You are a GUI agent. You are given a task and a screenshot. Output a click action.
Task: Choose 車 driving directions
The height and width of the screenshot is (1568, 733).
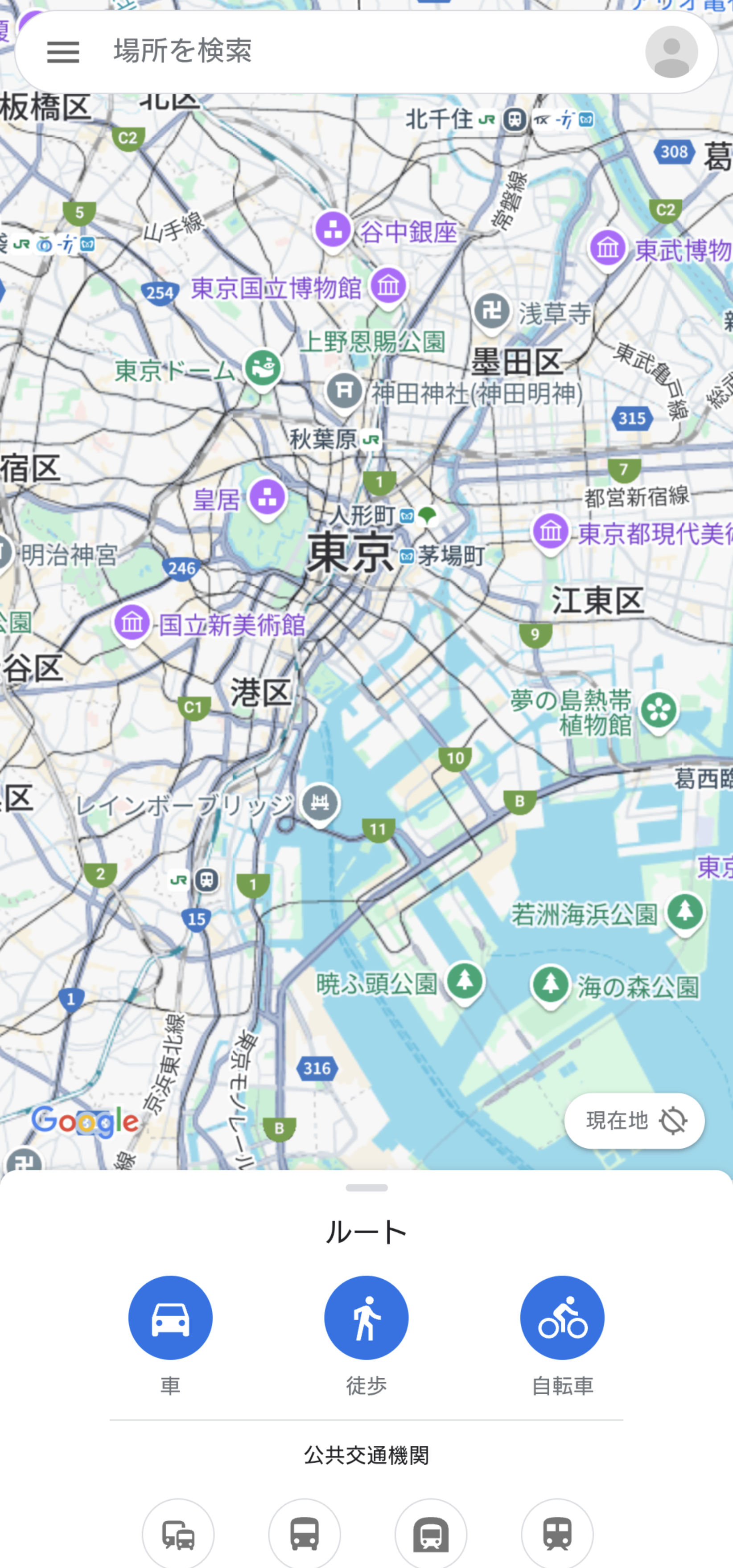170,1317
